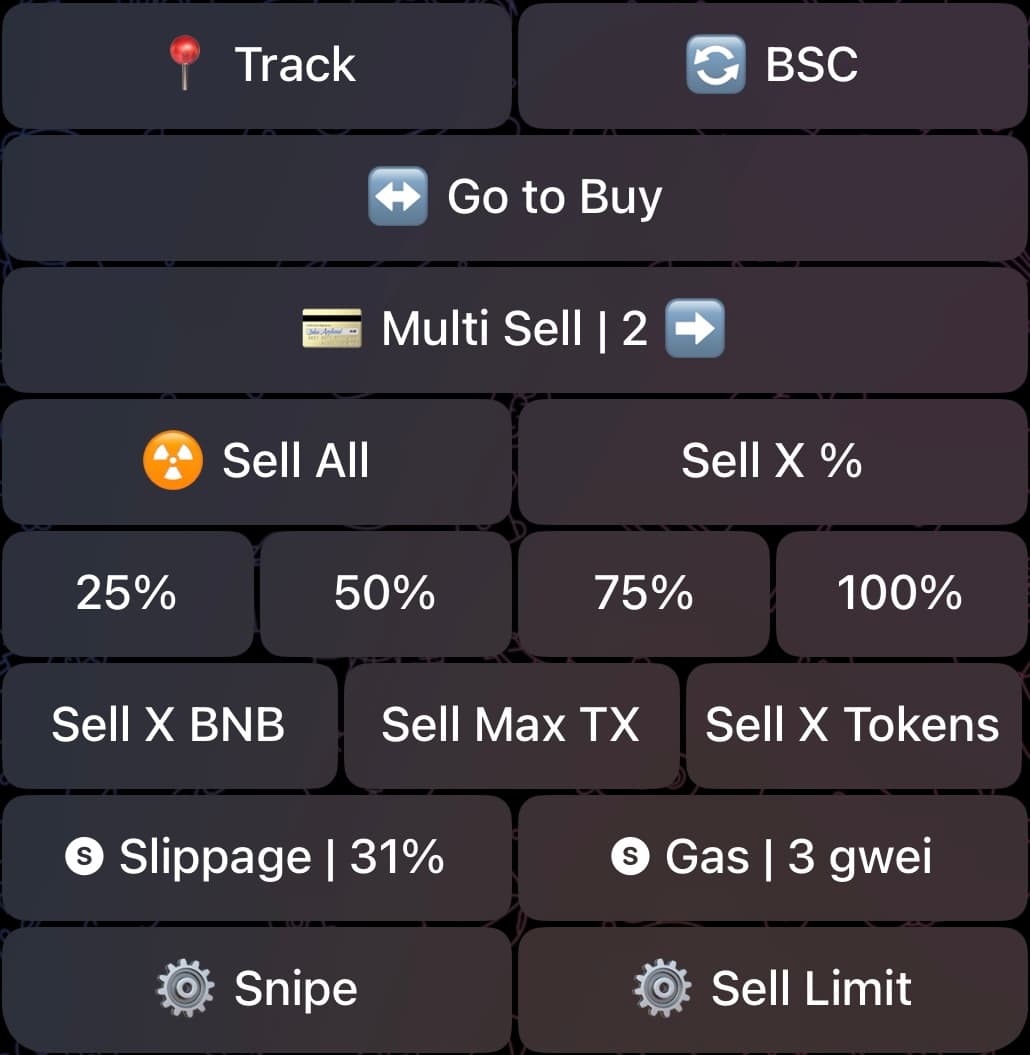Click the gear icon on the Snipe button
This screenshot has width=1030, height=1055.
pos(185,988)
